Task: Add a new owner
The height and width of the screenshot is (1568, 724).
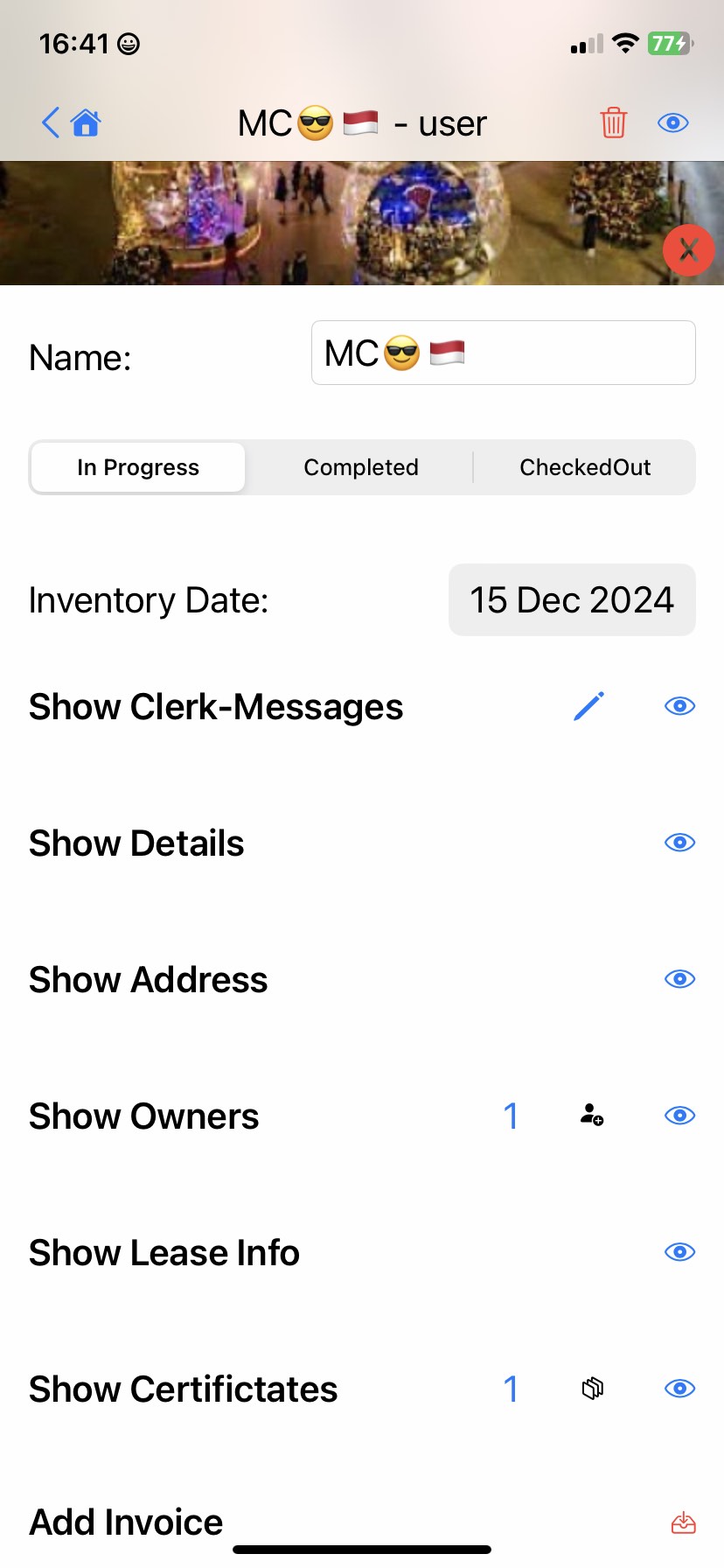Action: 592,1116
